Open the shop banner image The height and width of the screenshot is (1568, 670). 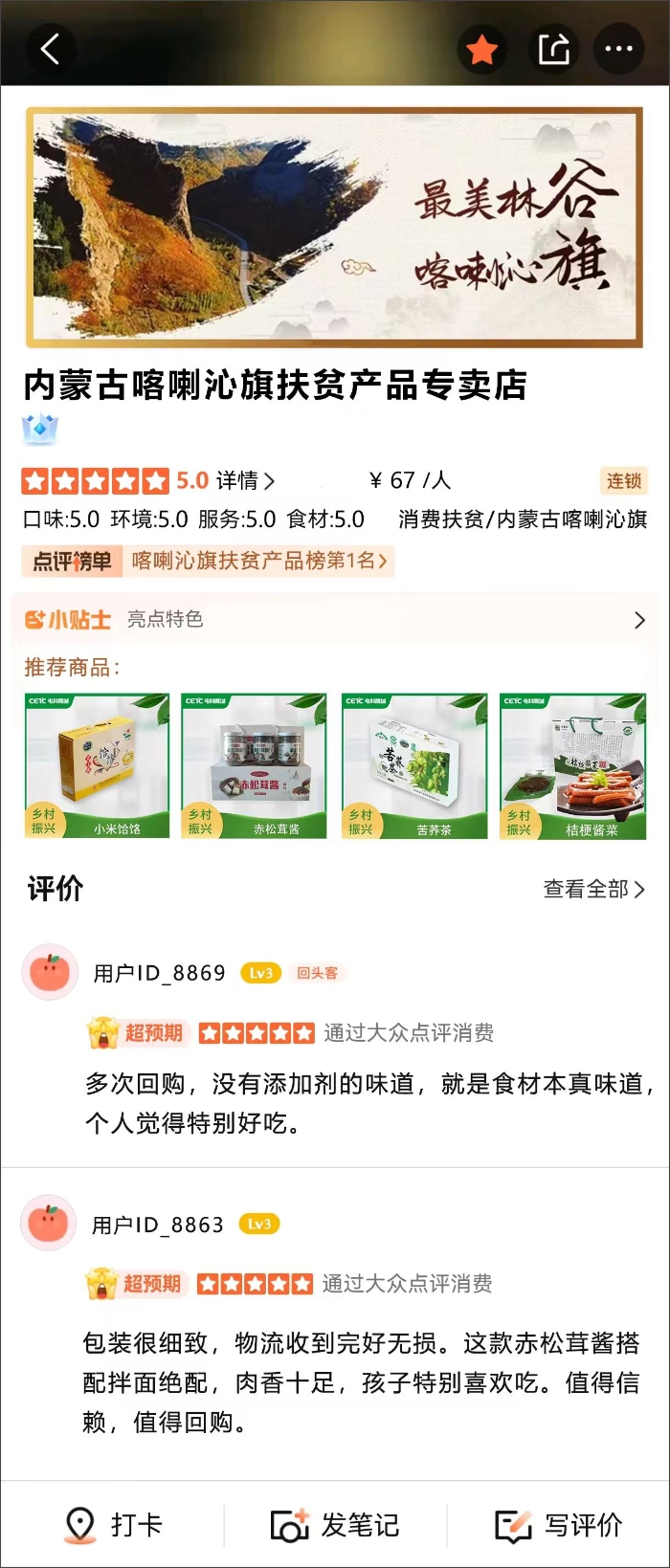(335, 227)
